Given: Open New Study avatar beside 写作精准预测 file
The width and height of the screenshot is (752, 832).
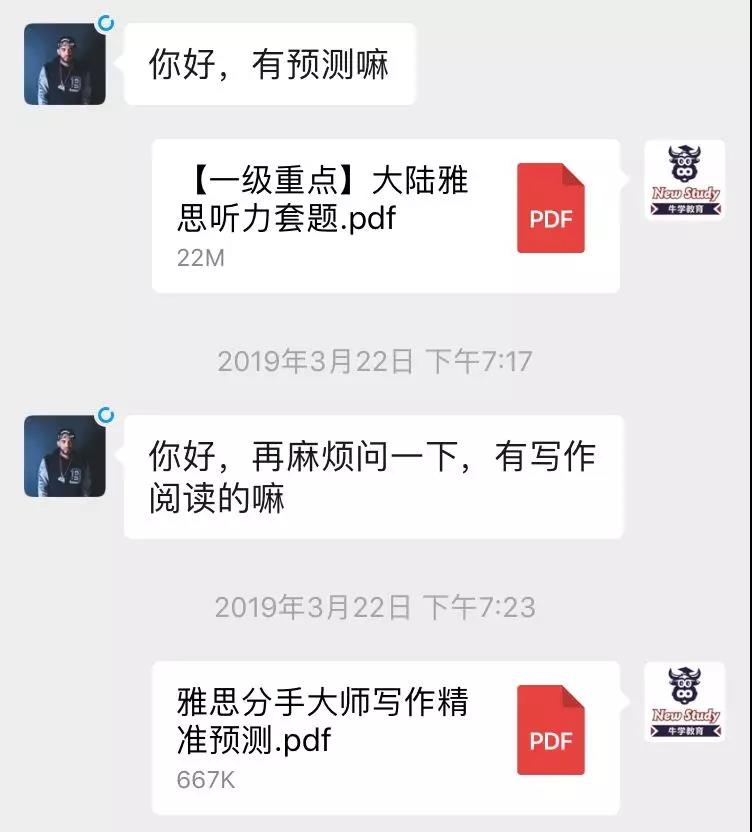Looking at the screenshot, I should coord(685,702).
